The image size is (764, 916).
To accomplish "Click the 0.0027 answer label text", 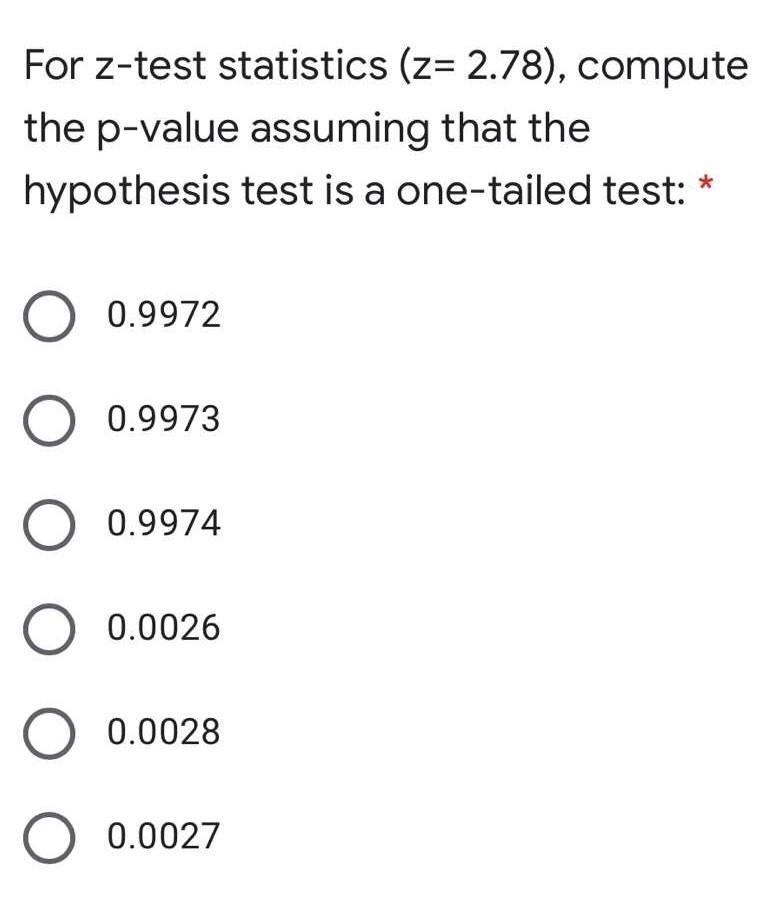I will [x=163, y=838].
